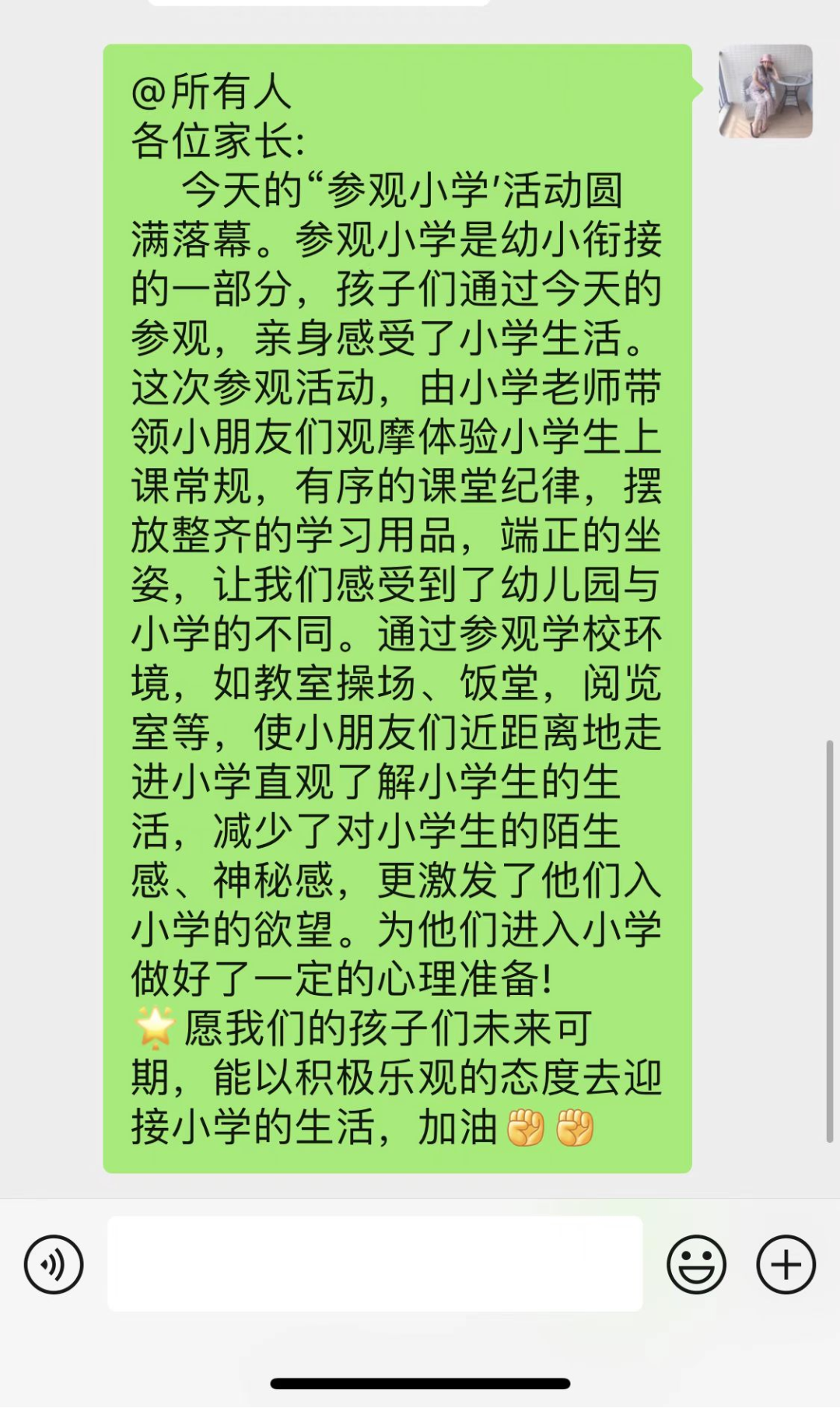840x1408 pixels.
Task: Open the plus attachments menu
Action: (786, 1264)
